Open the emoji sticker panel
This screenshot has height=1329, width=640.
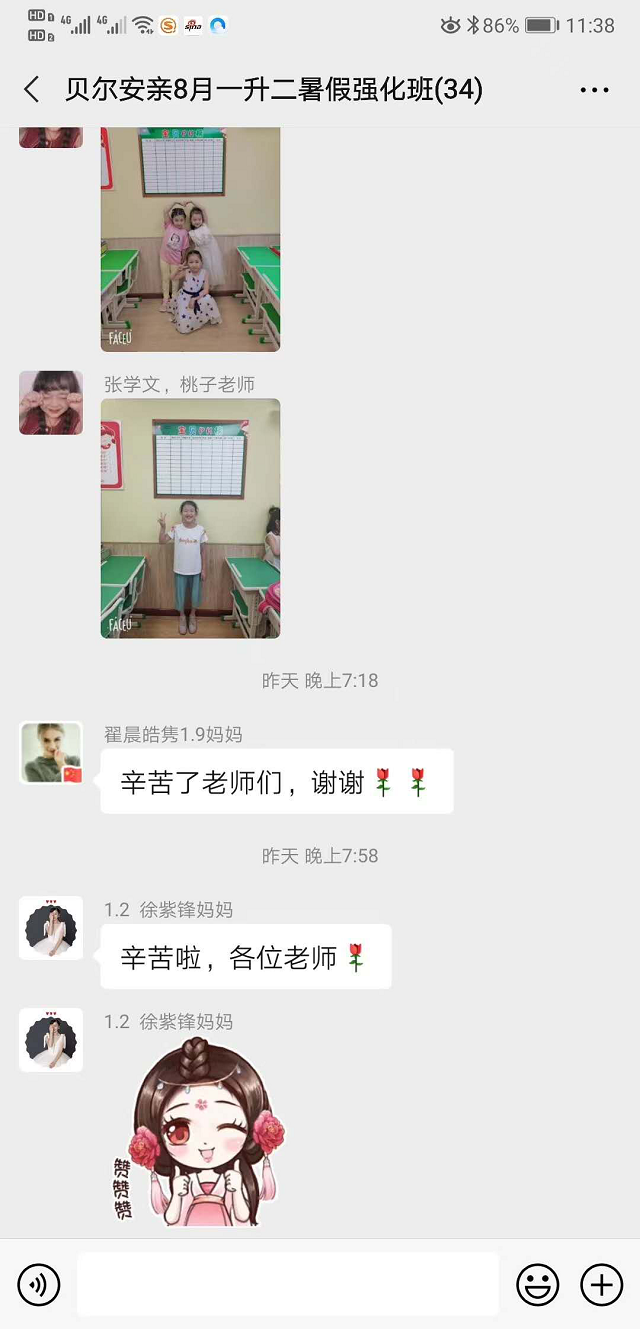pyautogui.click(x=537, y=1284)
